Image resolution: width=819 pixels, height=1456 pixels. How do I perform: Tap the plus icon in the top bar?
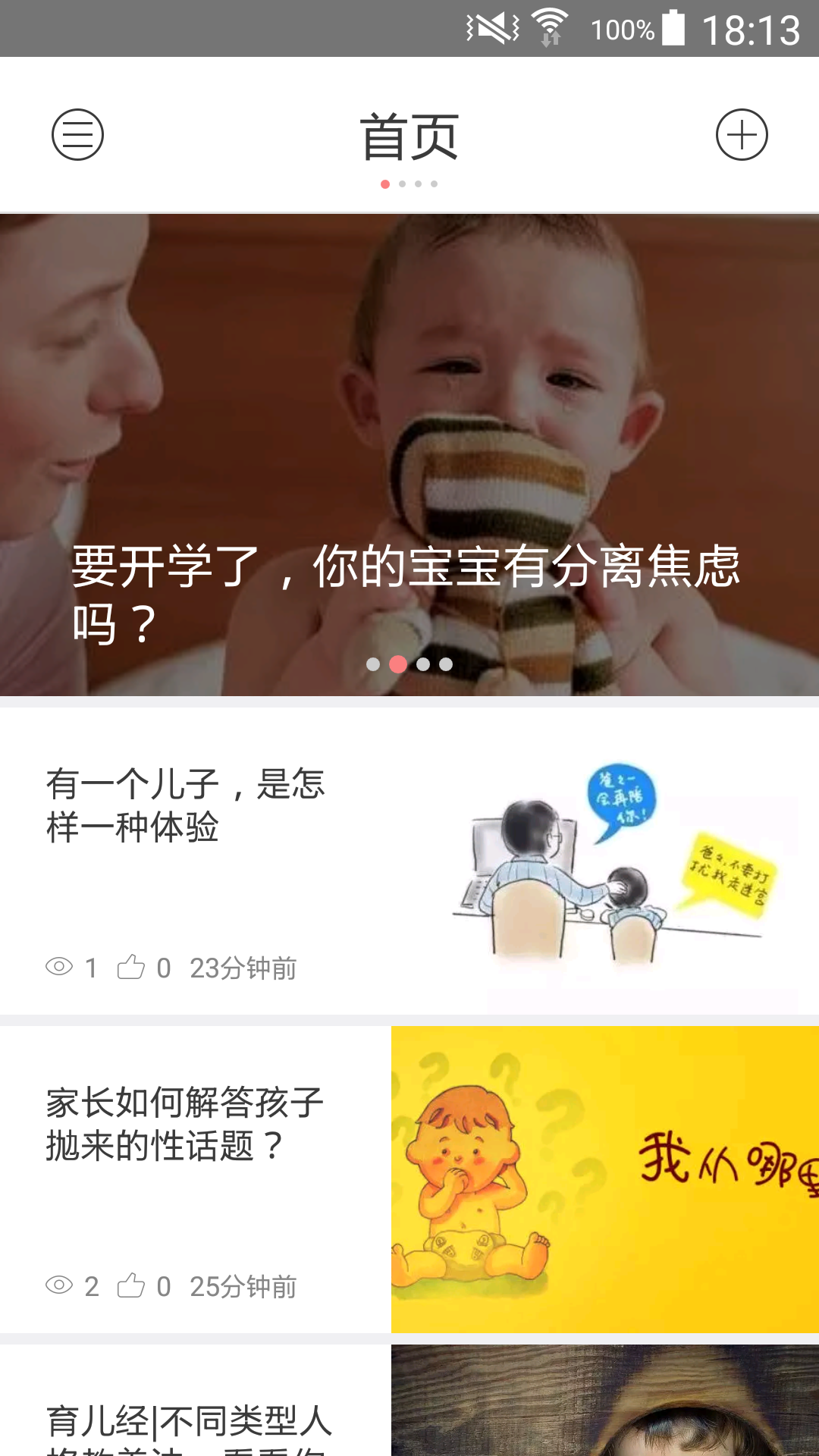[742, 135]
